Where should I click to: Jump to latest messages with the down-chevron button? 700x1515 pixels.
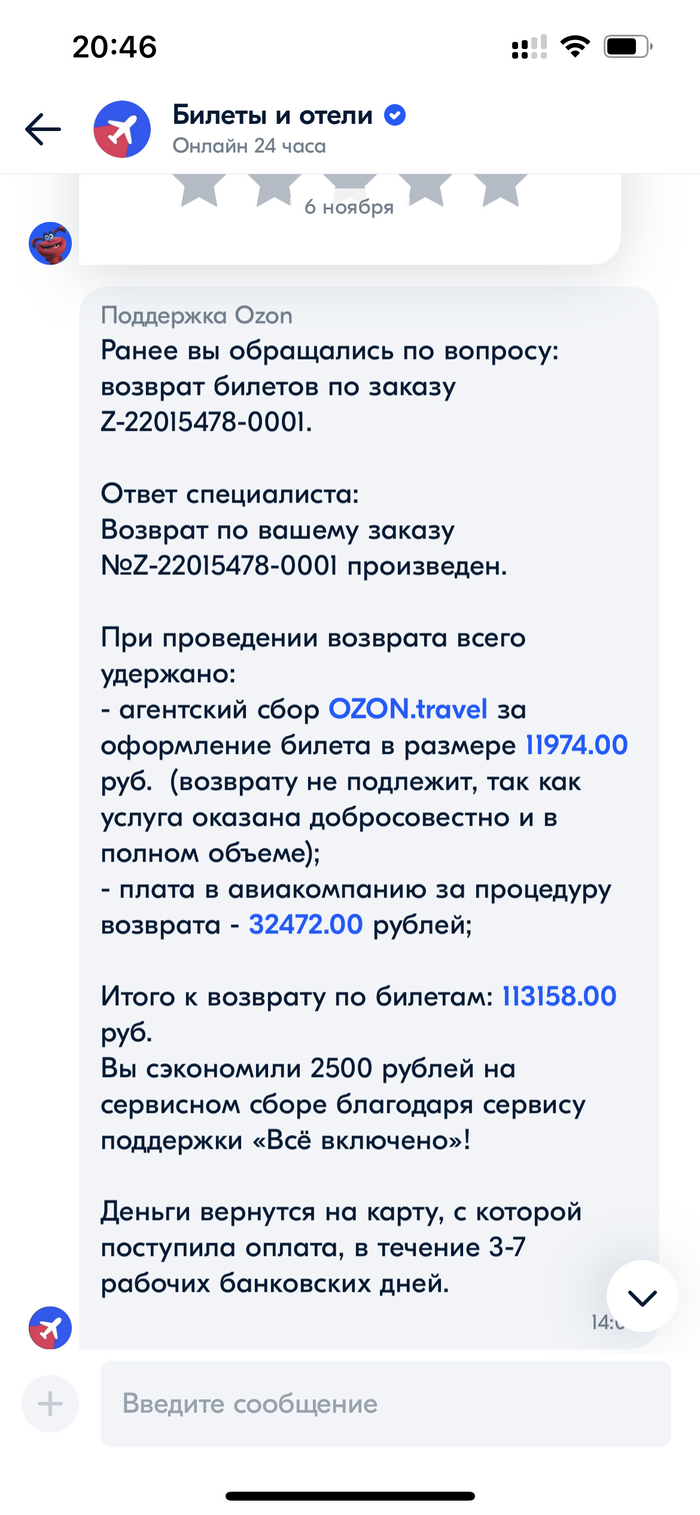pos(642,1297)
